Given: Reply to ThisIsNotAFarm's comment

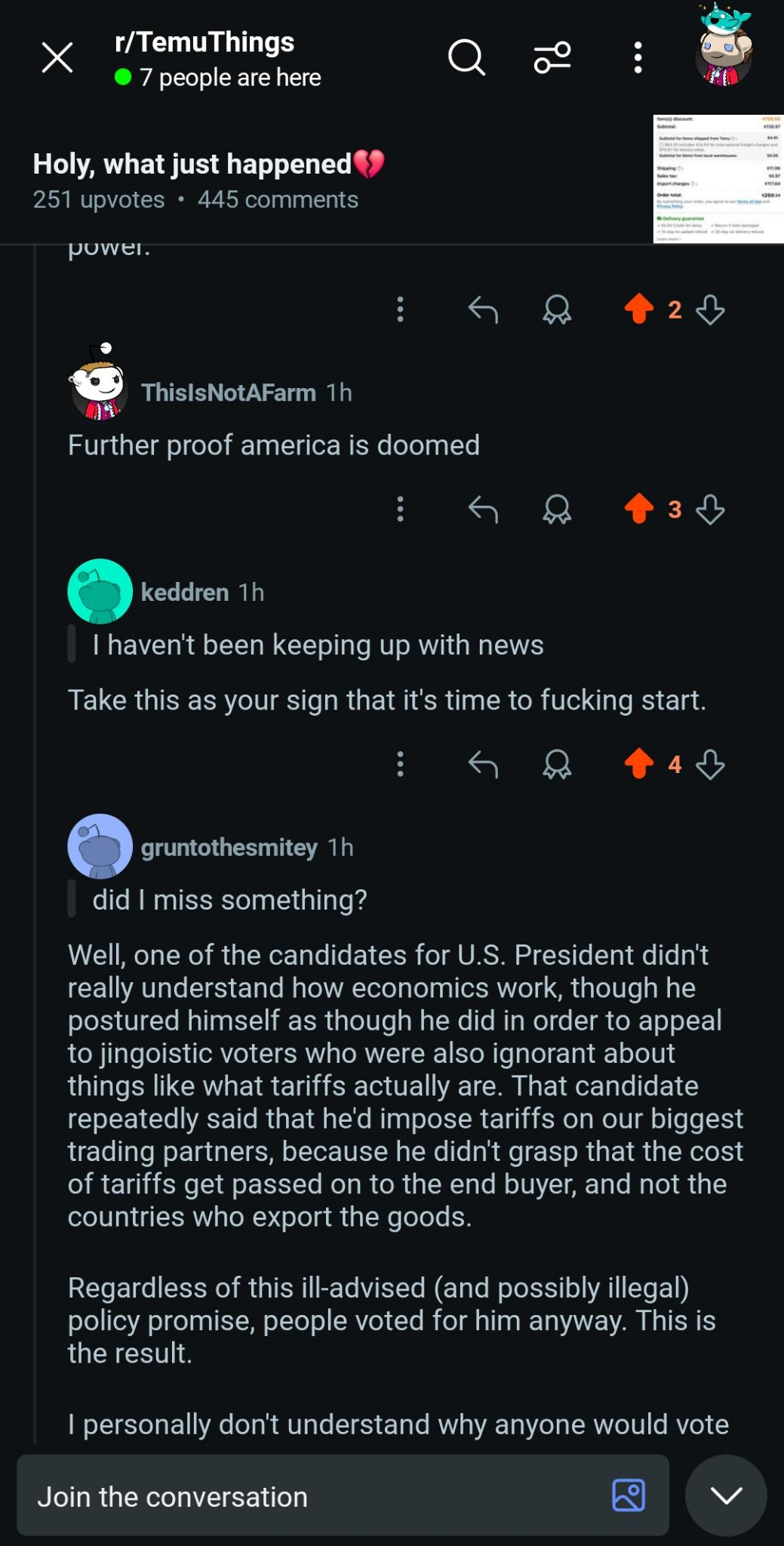Looking at the screenshot, I should click(x=483, y=510).
